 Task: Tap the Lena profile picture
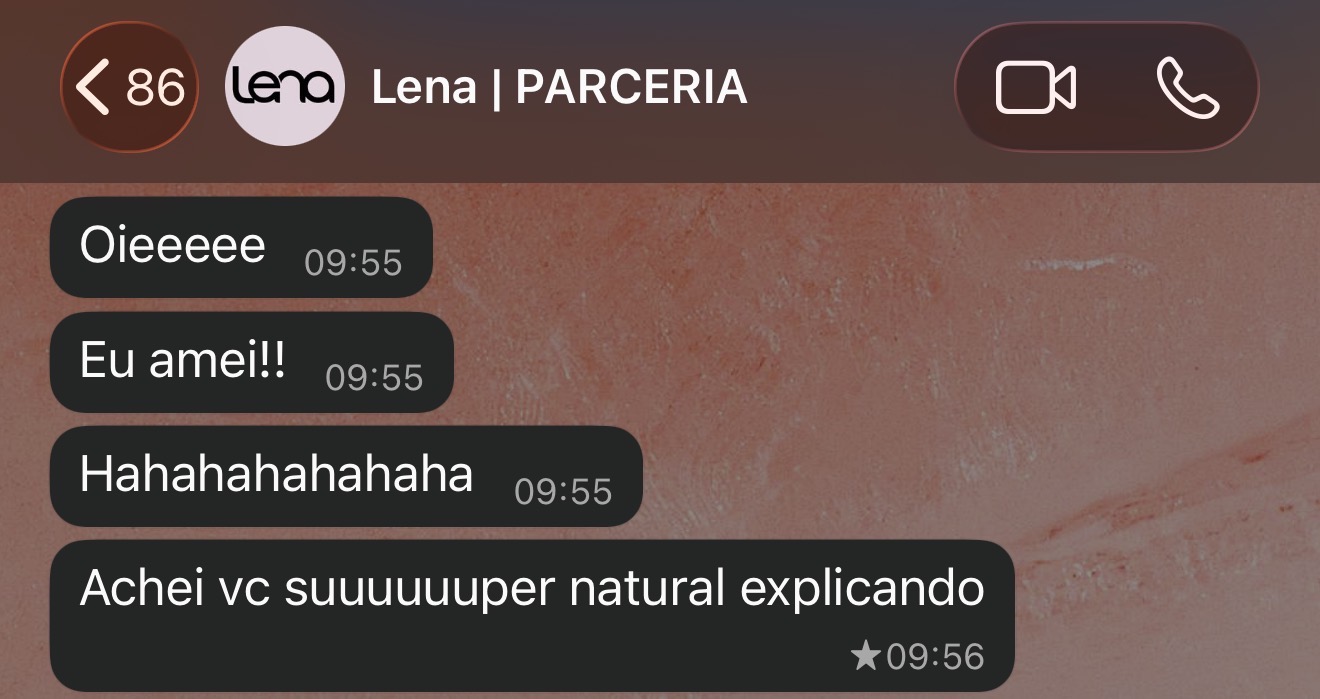[x=285, y=87]
